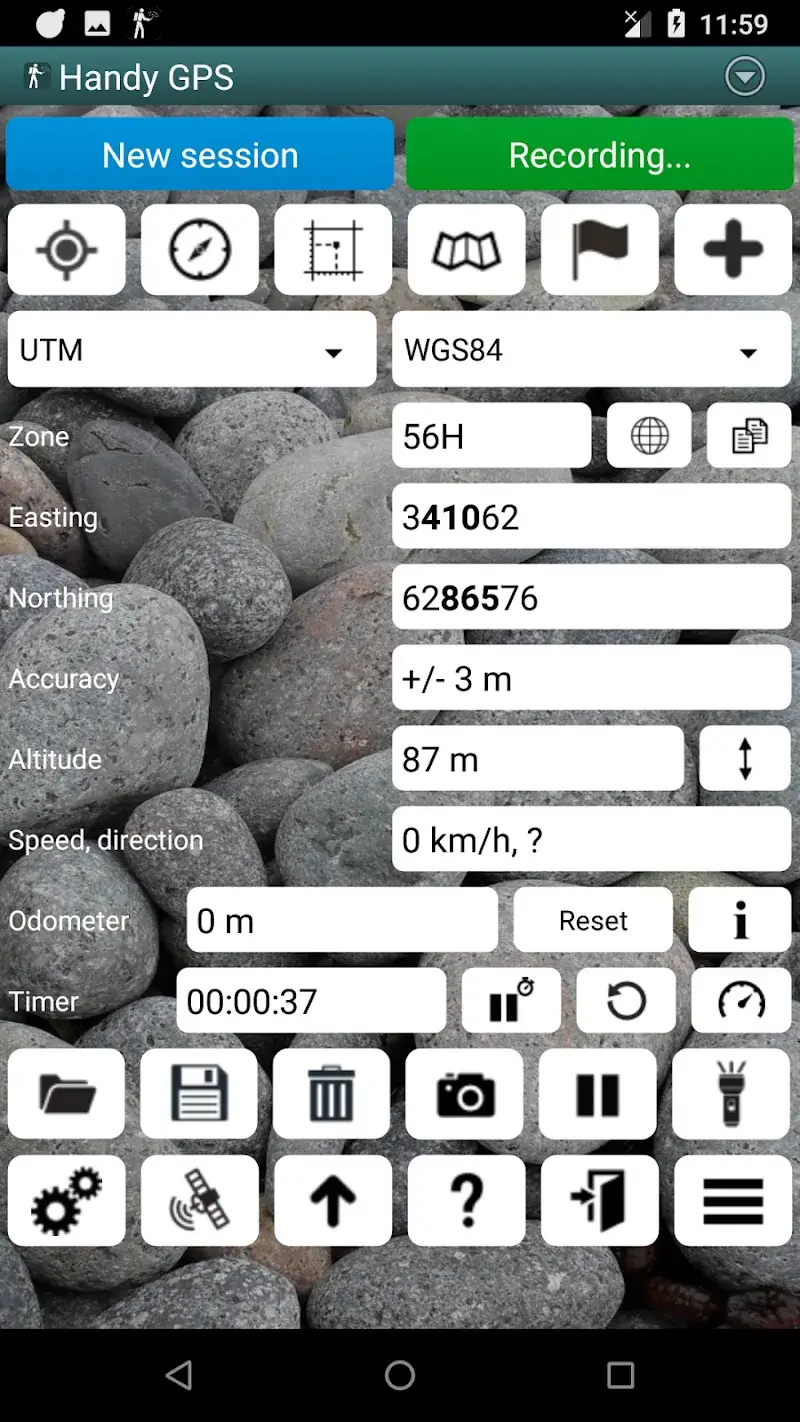Screen dimensions: 800x1422
Task: Reset the odometer
Action: pyautogui.click(x=593, y=920)
